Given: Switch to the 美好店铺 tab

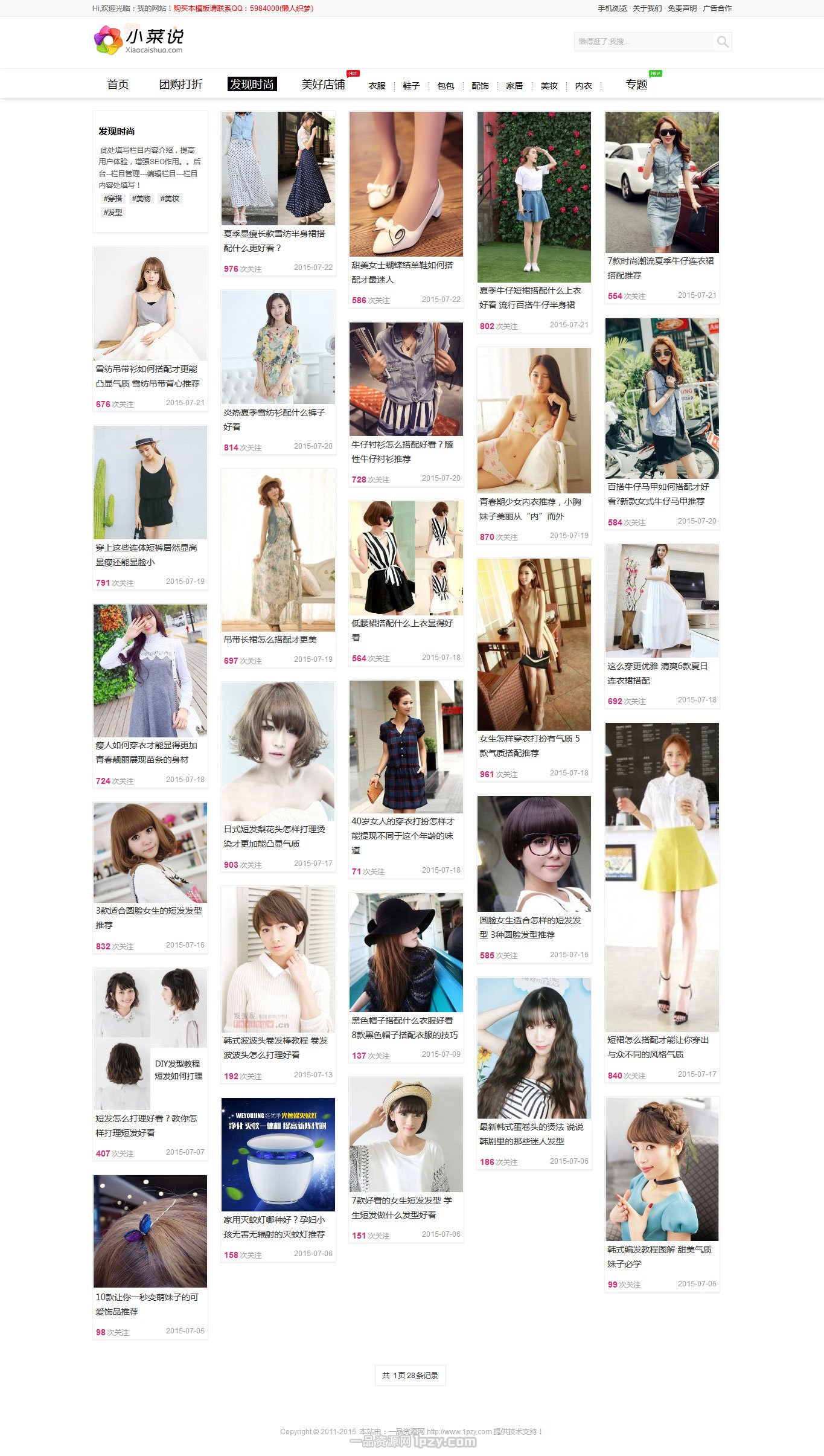Looking at the screenshot, I should tap(323, 85).
